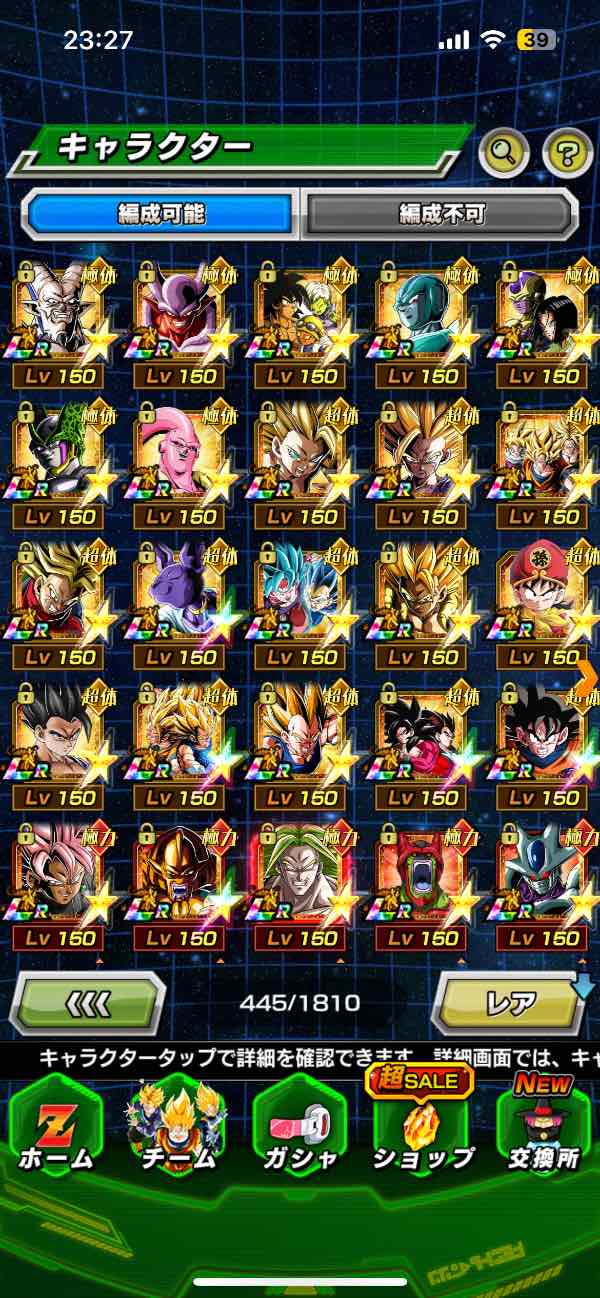Open the 交換所 menu
Image resolution: width=600 pixels, height=1298 pixels.
[x=543, y=1130]
